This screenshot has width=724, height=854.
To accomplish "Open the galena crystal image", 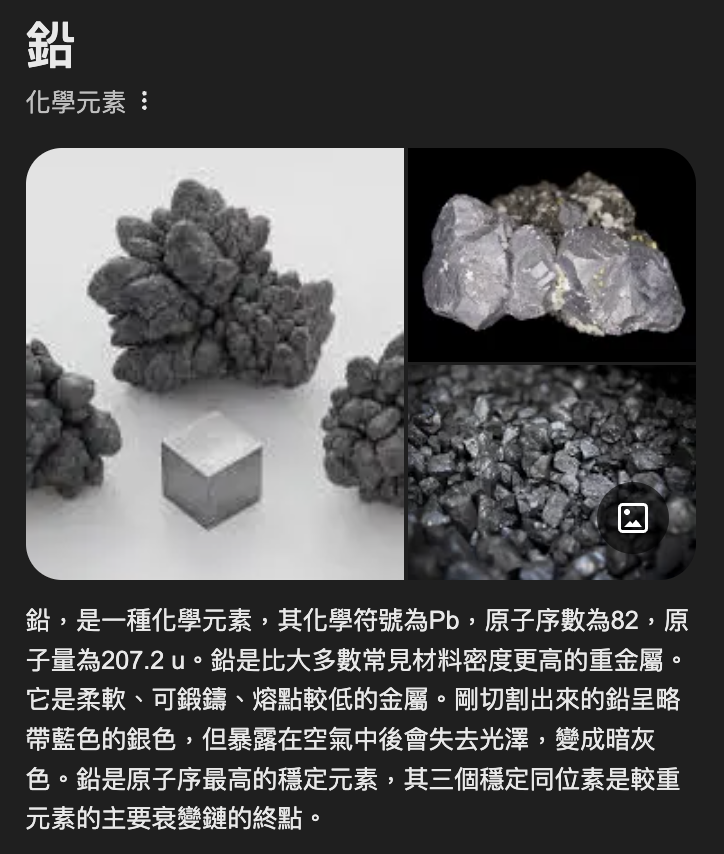I will [551, 254].
